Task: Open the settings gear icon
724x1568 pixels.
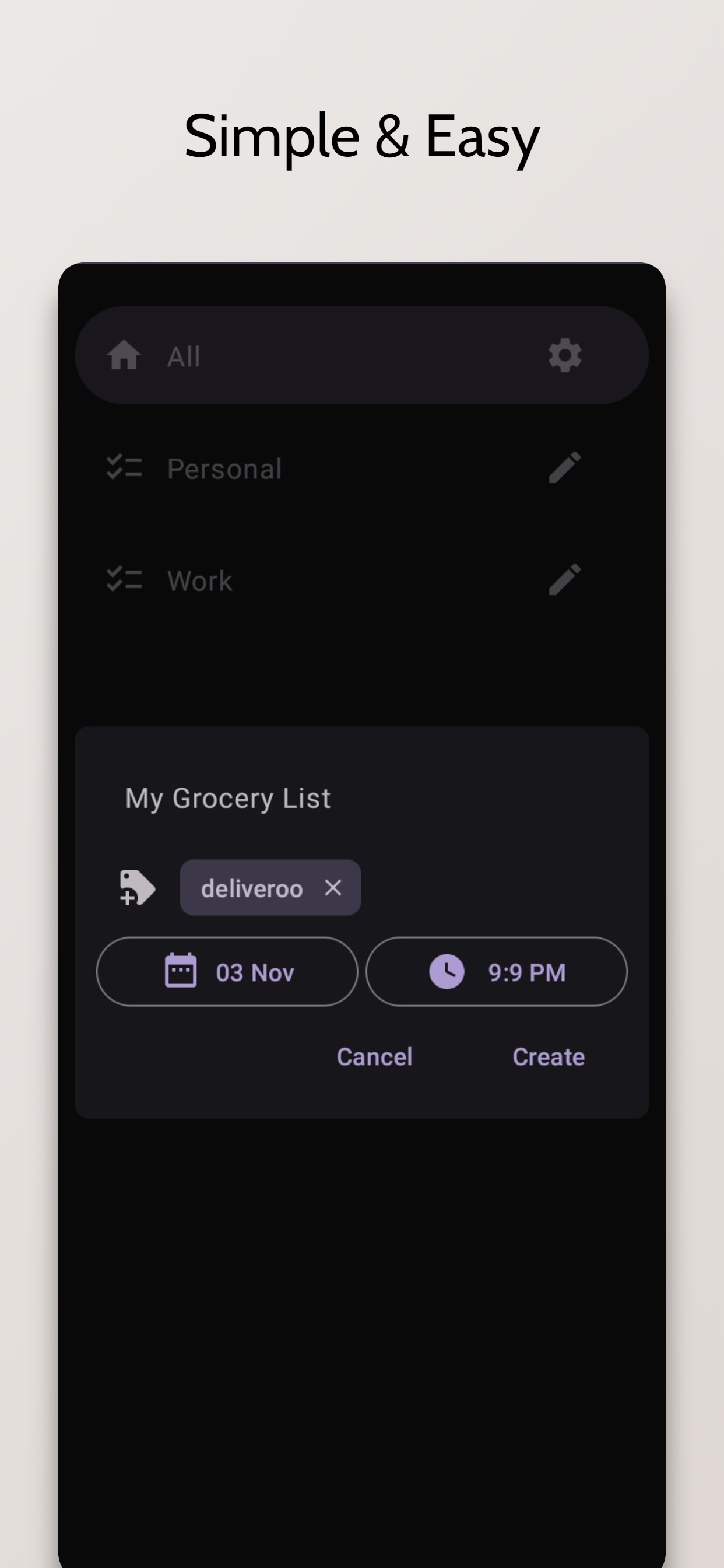Action: pyautogui.click(x=564, y=355)
